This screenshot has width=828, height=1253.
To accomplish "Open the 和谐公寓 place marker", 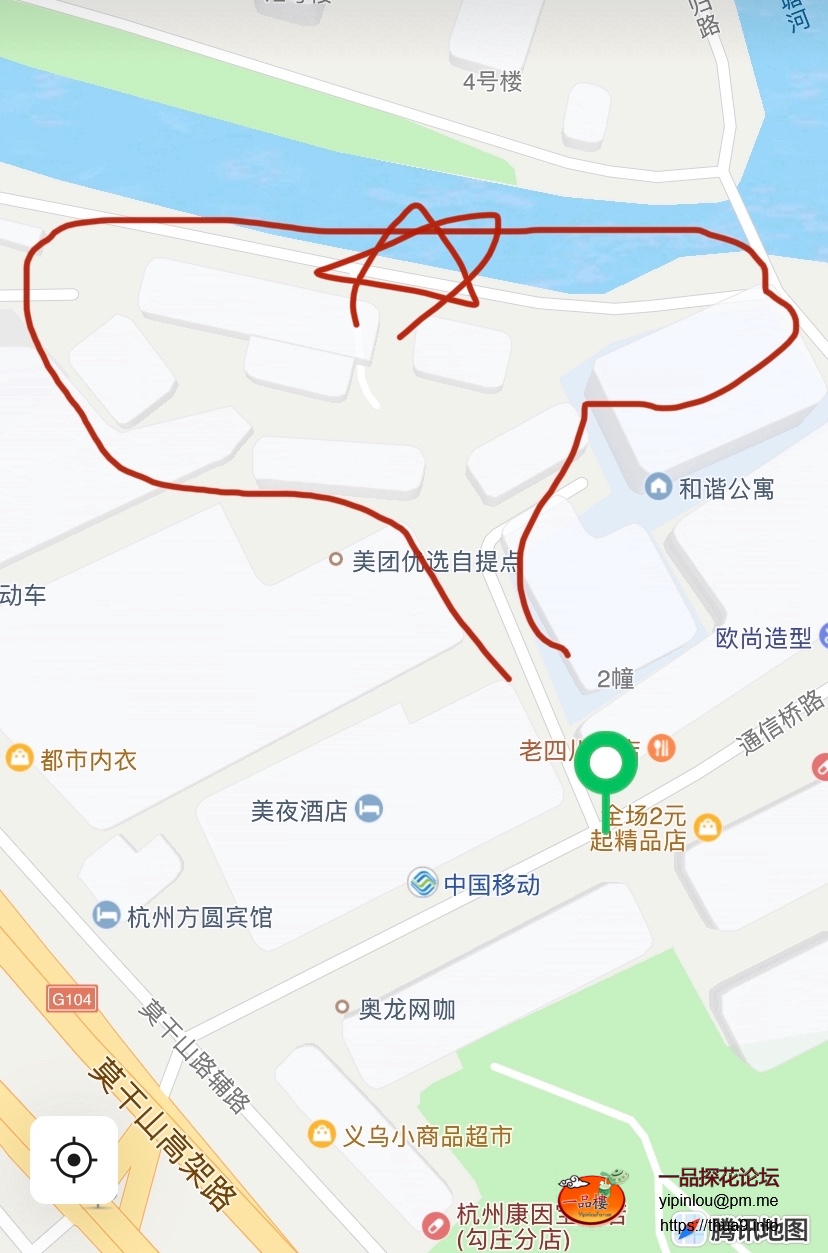I will point(658,488).
